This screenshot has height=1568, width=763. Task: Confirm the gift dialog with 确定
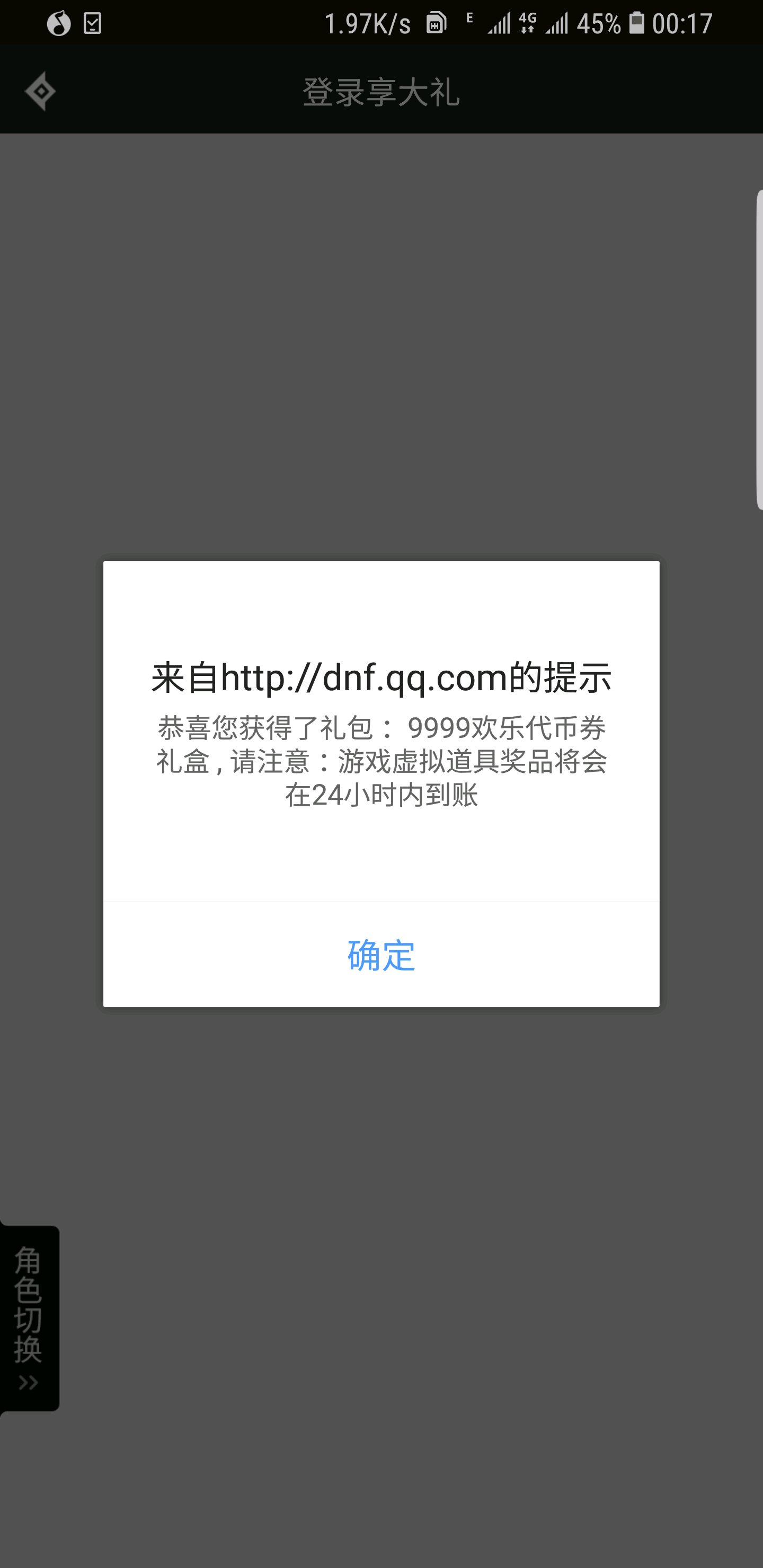click(381, 955)
